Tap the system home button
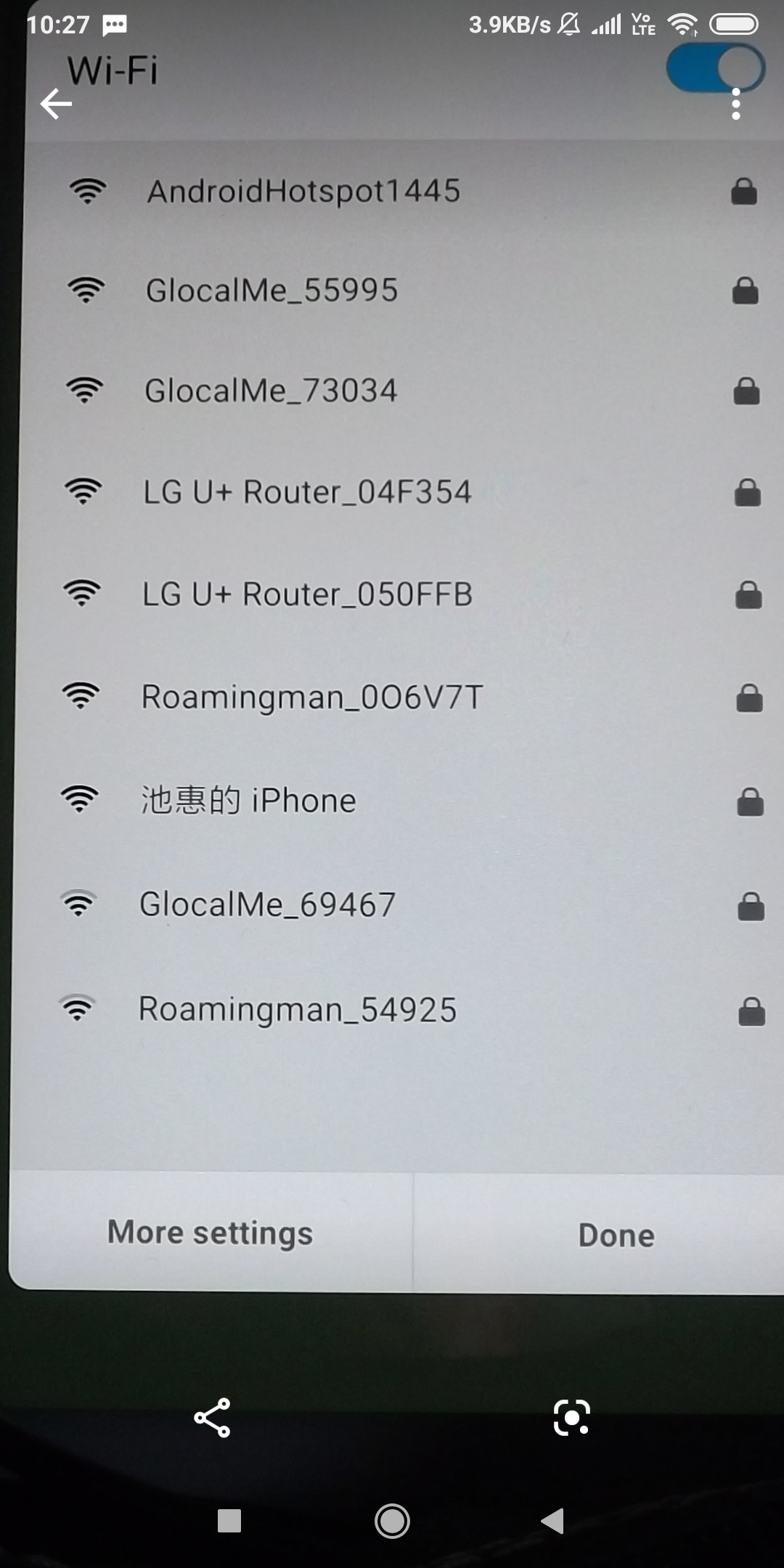 click(392, 1521)
